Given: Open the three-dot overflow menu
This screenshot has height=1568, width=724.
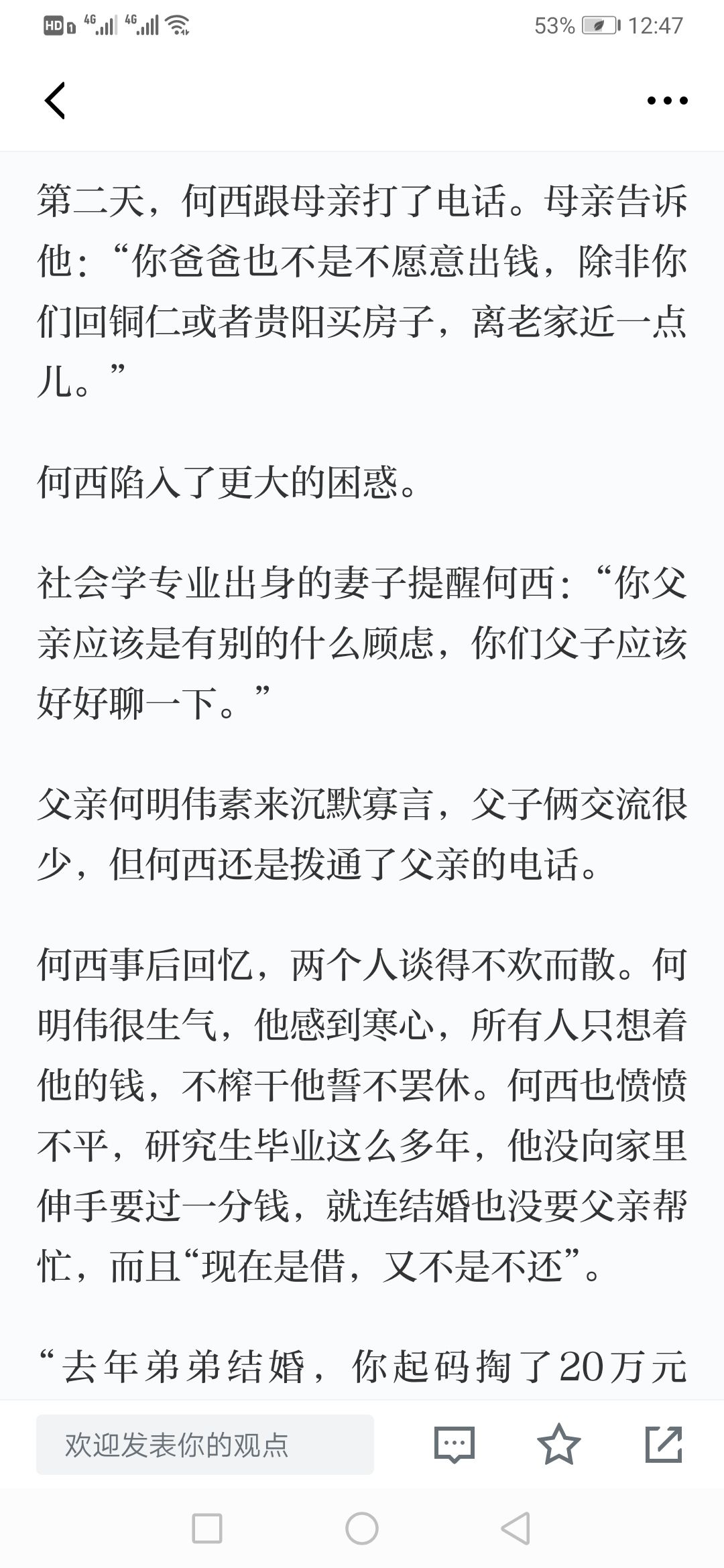Looking at the screenshot, I should [667, 101].
